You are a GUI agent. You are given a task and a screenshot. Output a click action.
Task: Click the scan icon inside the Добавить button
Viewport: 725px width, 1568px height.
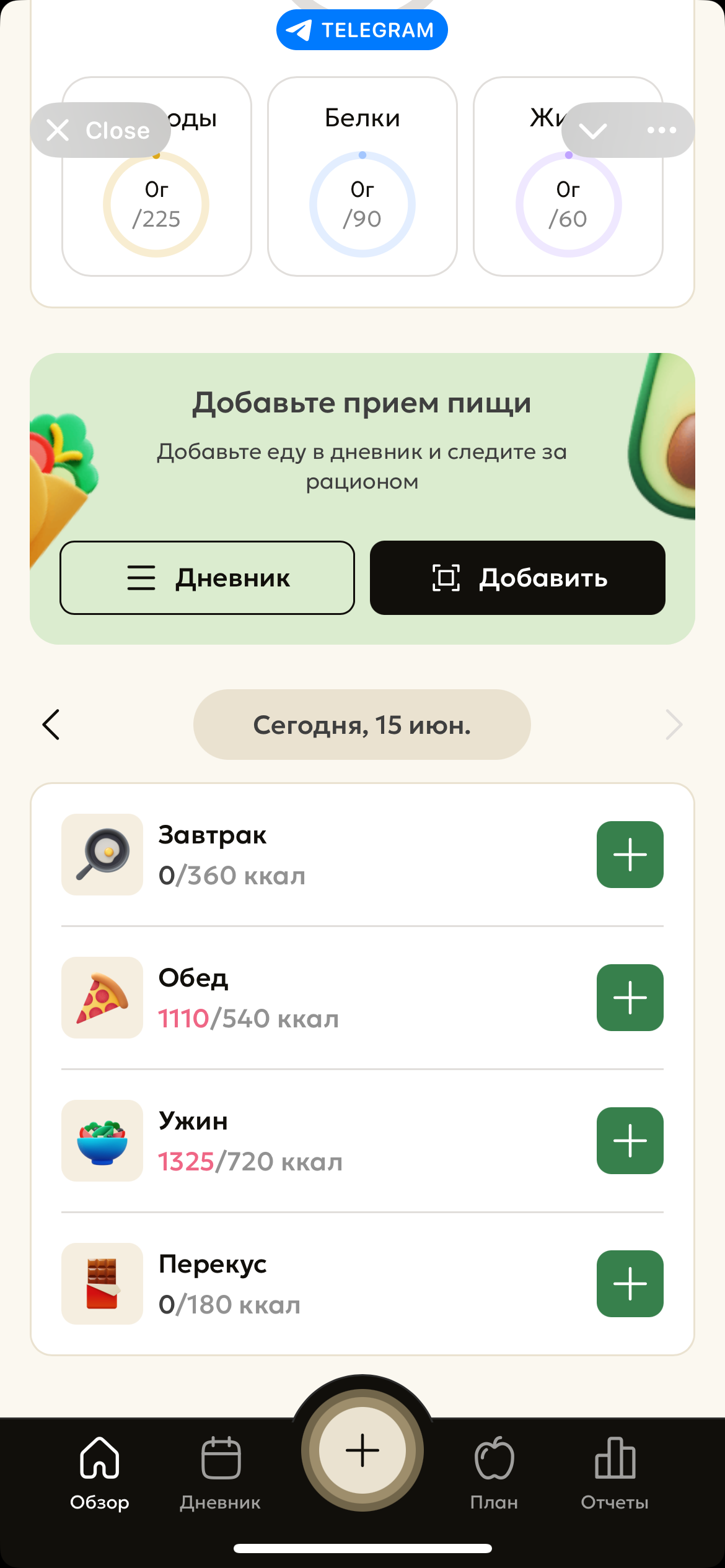446,578
